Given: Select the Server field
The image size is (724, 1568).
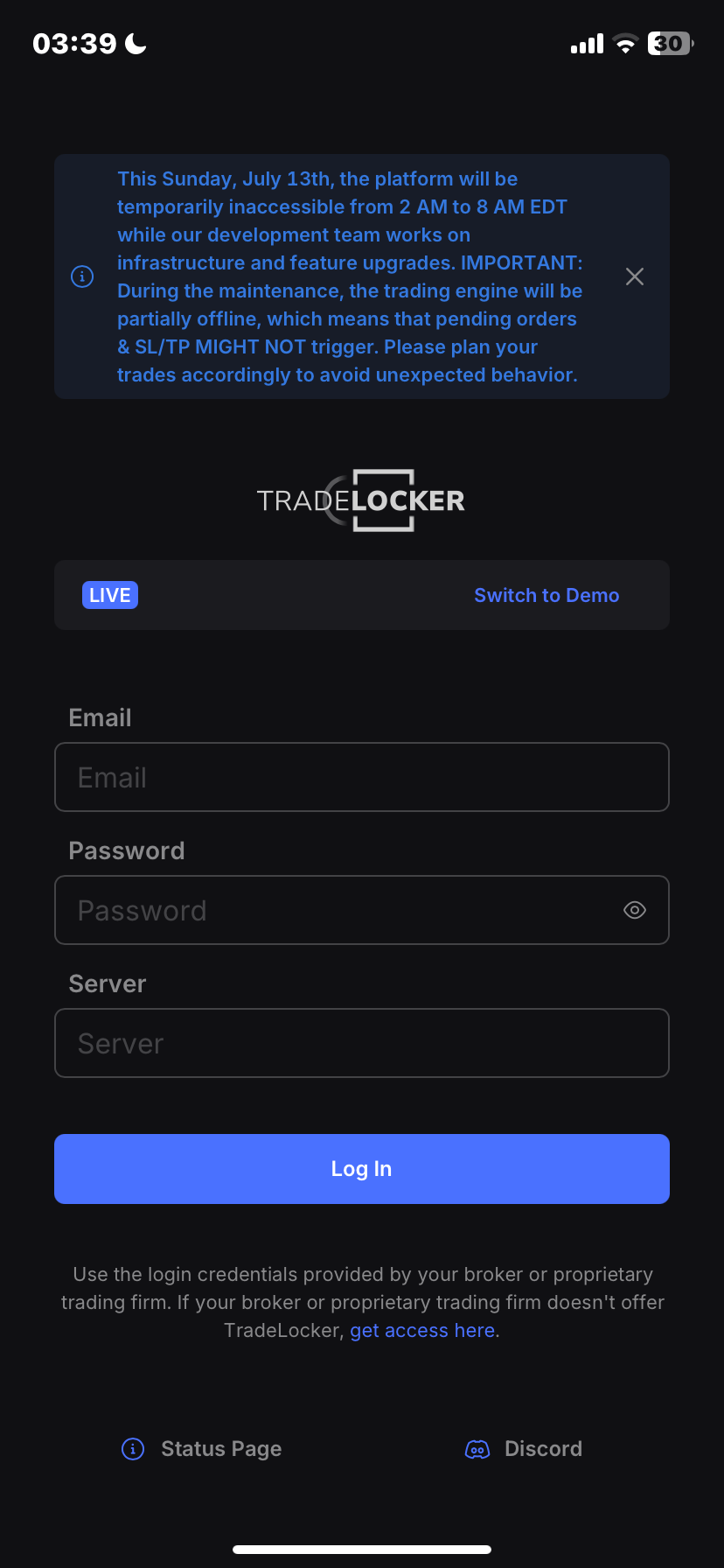Looking at the screenshot, I should tap(362, 1043).
